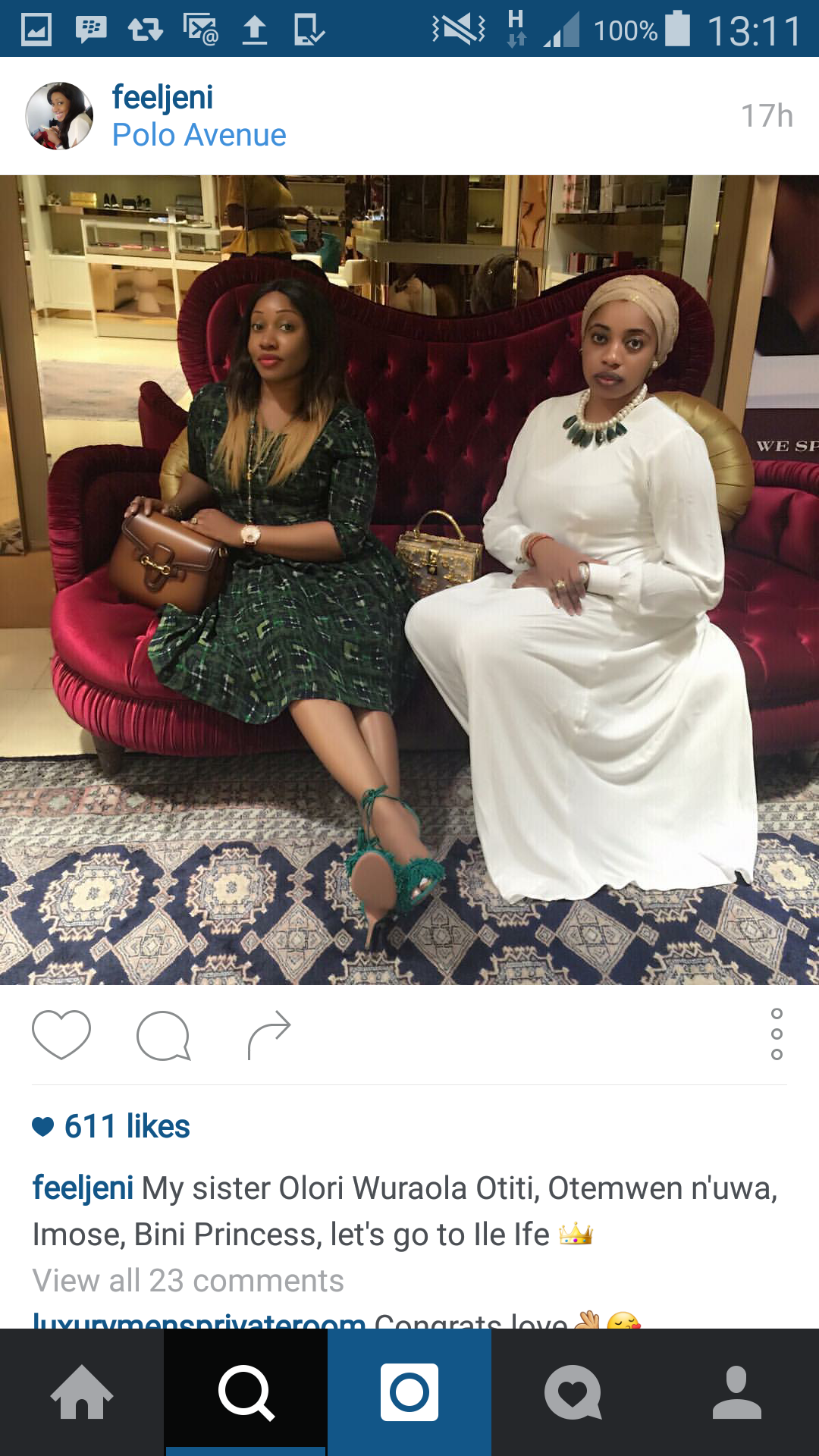This screenshot has width=819, height=1456.
Task: Share the post with the arrow icon
Action: pyautogui.click(x=269, y=1034)
